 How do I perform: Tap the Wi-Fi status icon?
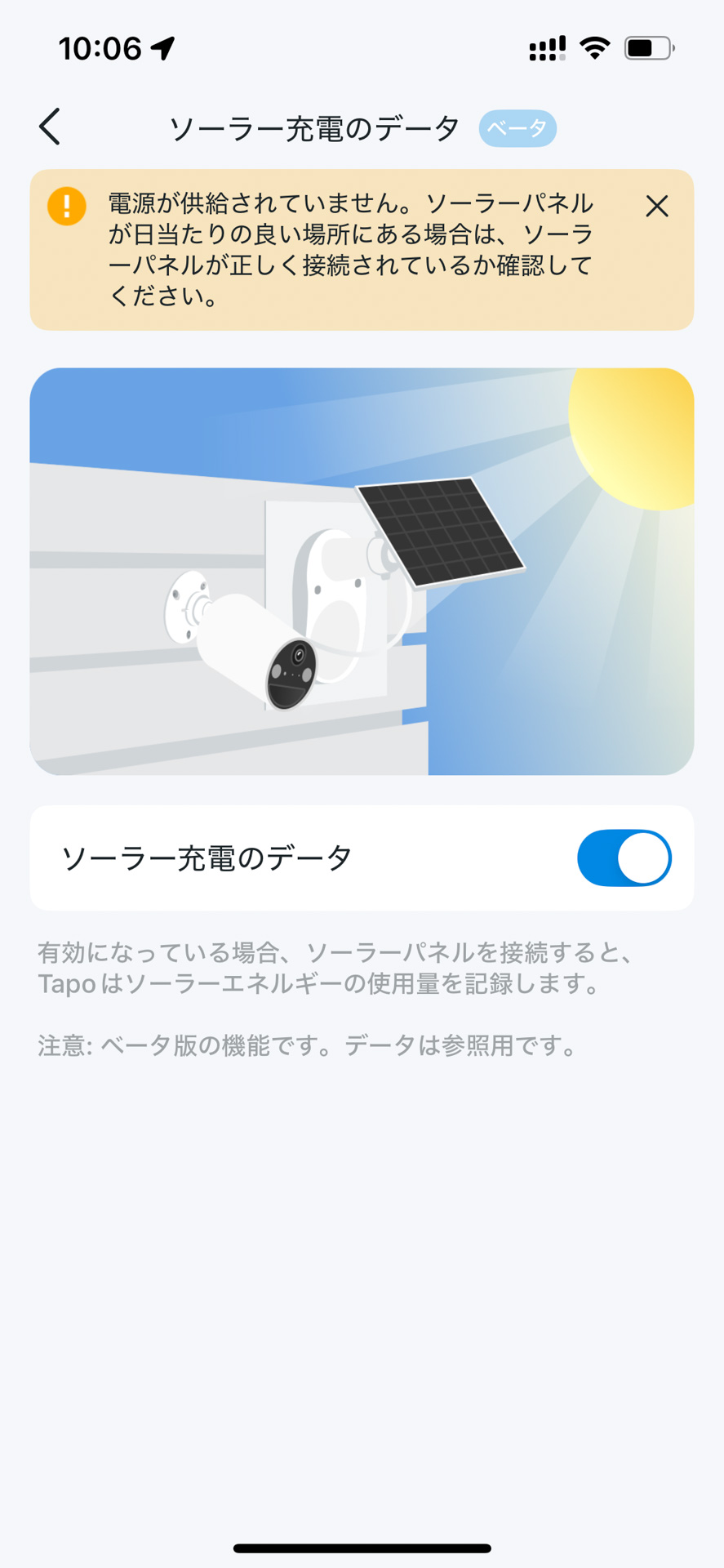[x=595, y=47]
